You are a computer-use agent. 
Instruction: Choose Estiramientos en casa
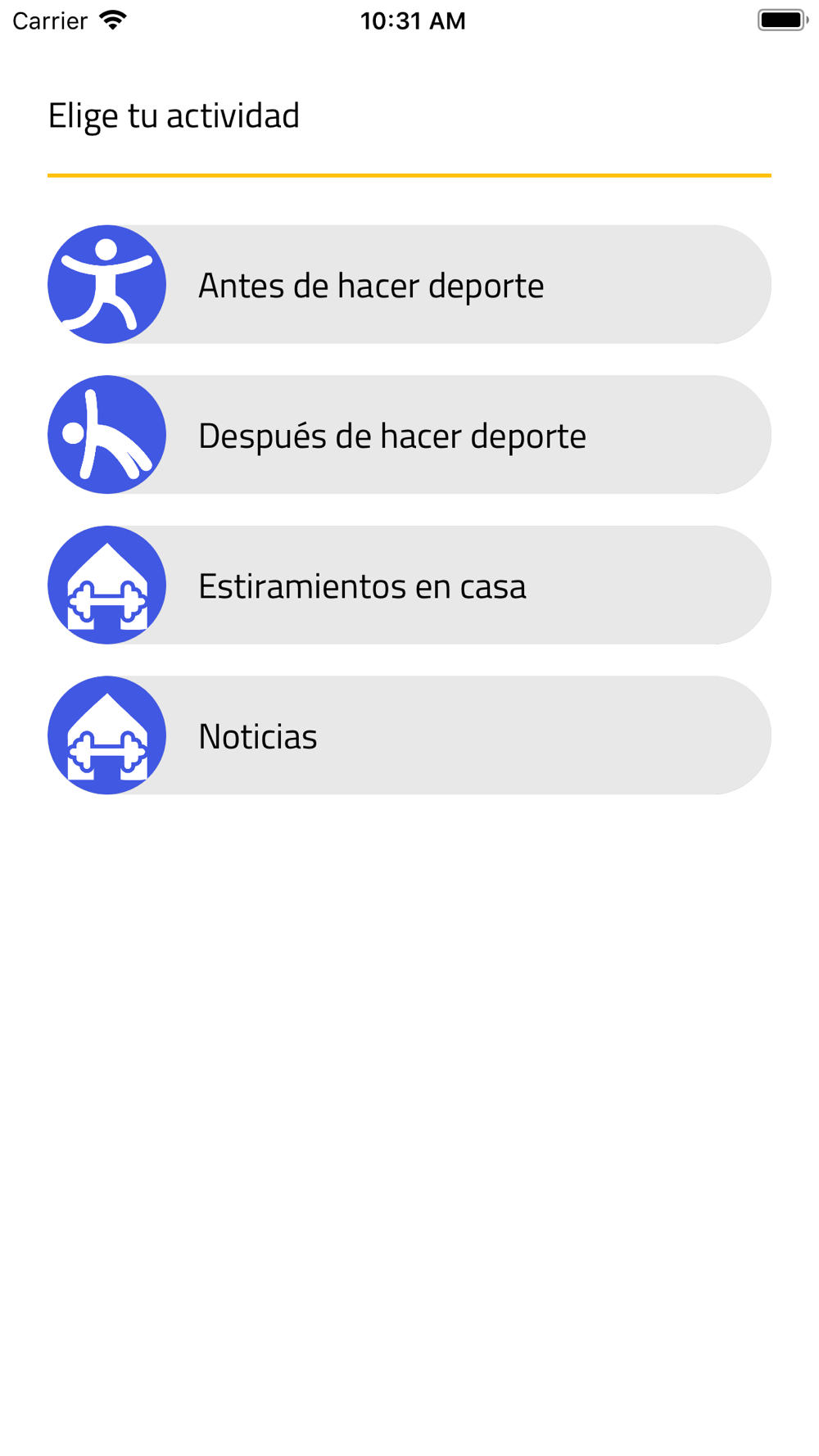409,585
